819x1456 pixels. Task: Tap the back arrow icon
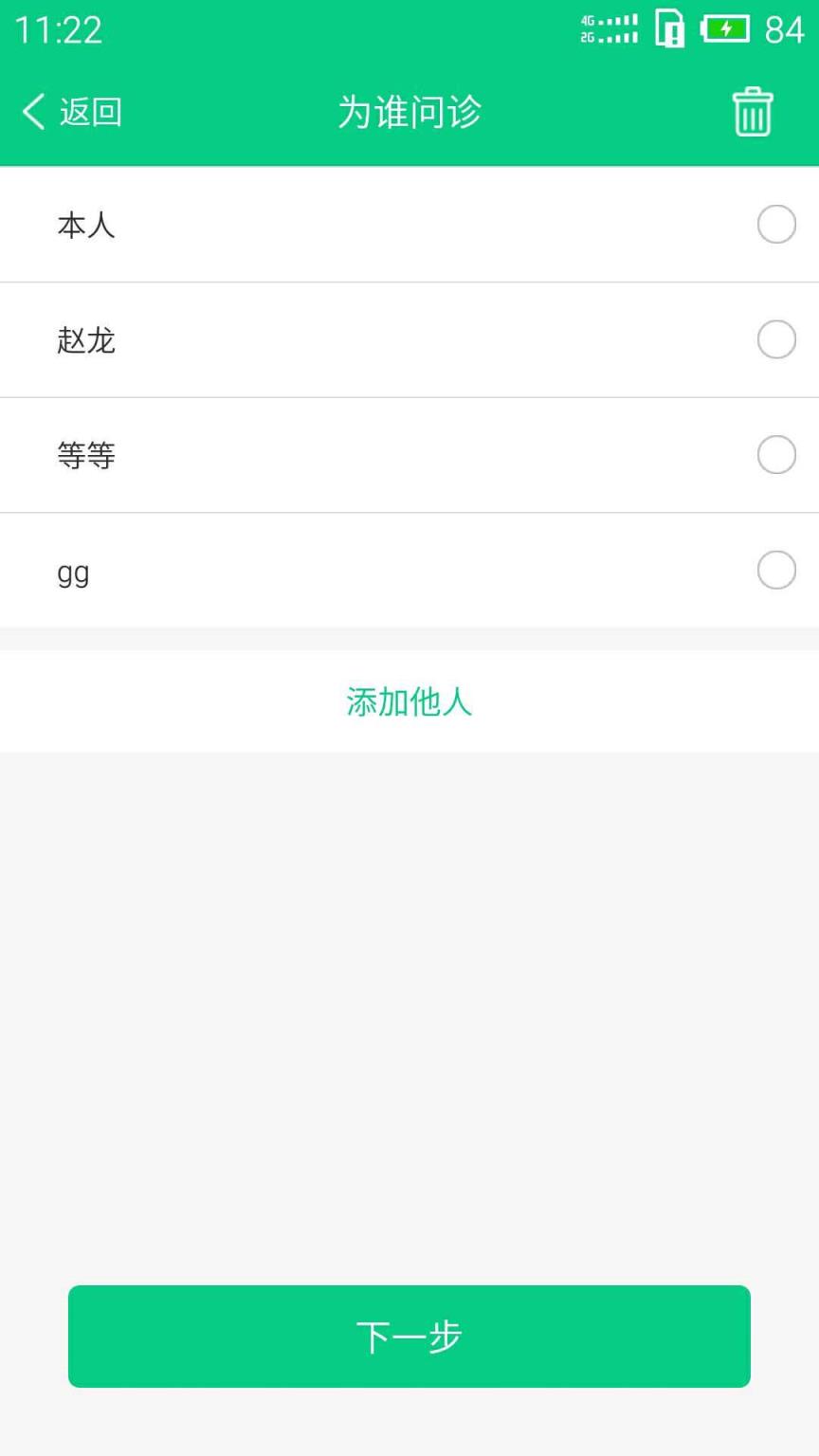point(31,111)
